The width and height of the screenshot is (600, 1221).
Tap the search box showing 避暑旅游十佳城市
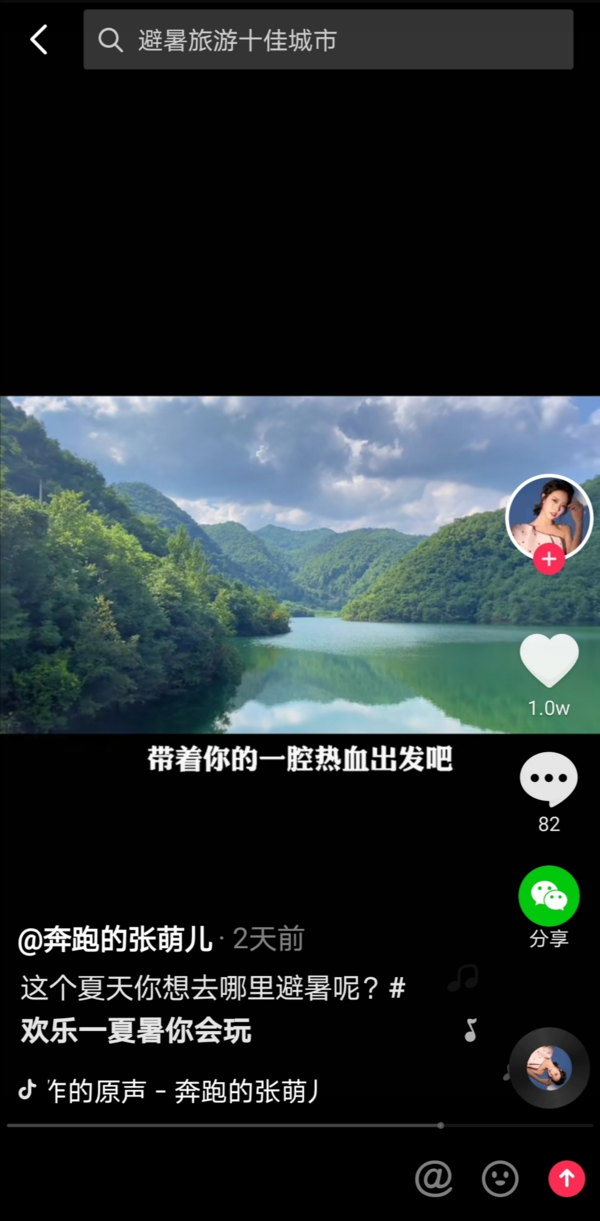328,40
